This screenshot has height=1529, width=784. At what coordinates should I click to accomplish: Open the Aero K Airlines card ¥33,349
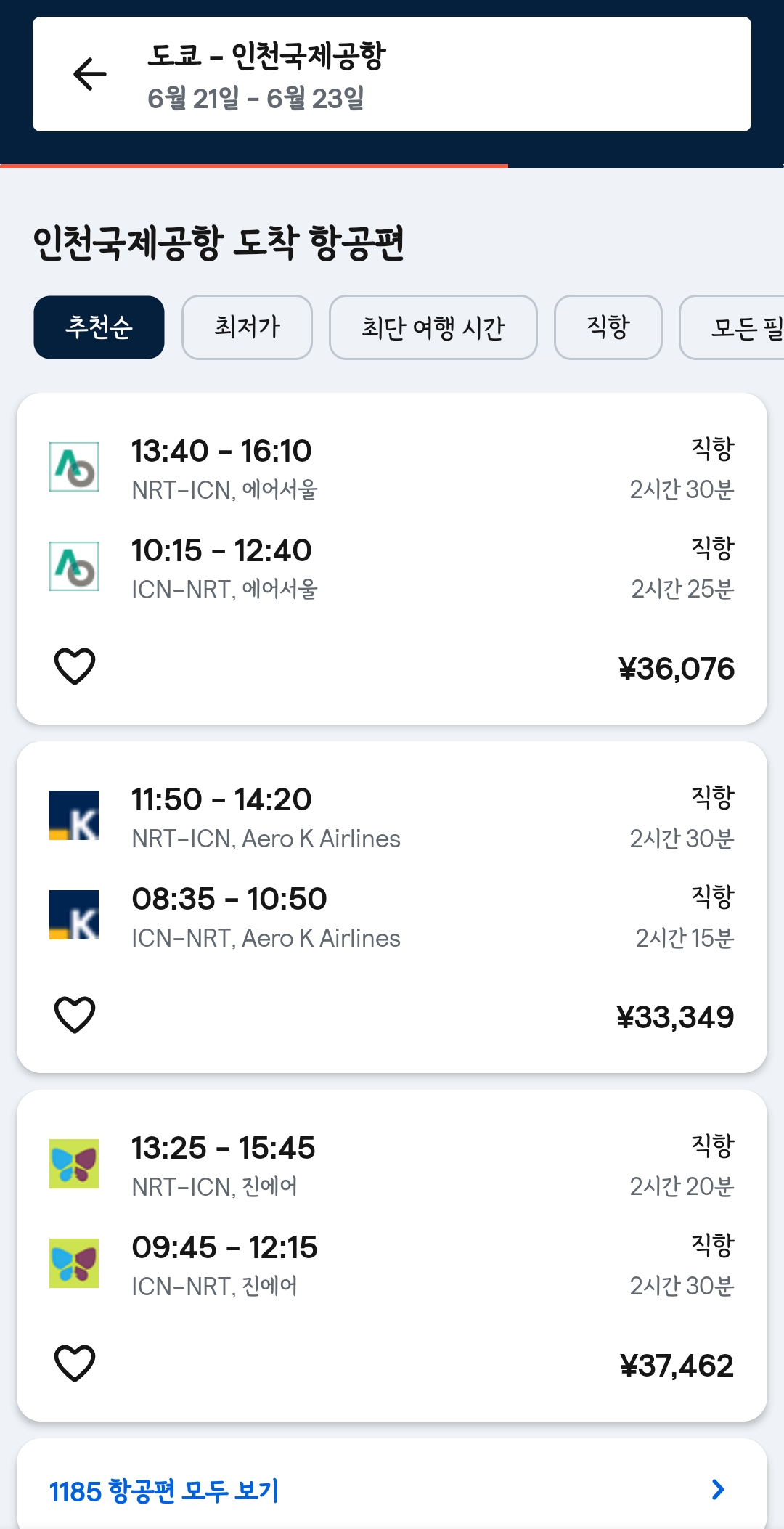[392, 907]
